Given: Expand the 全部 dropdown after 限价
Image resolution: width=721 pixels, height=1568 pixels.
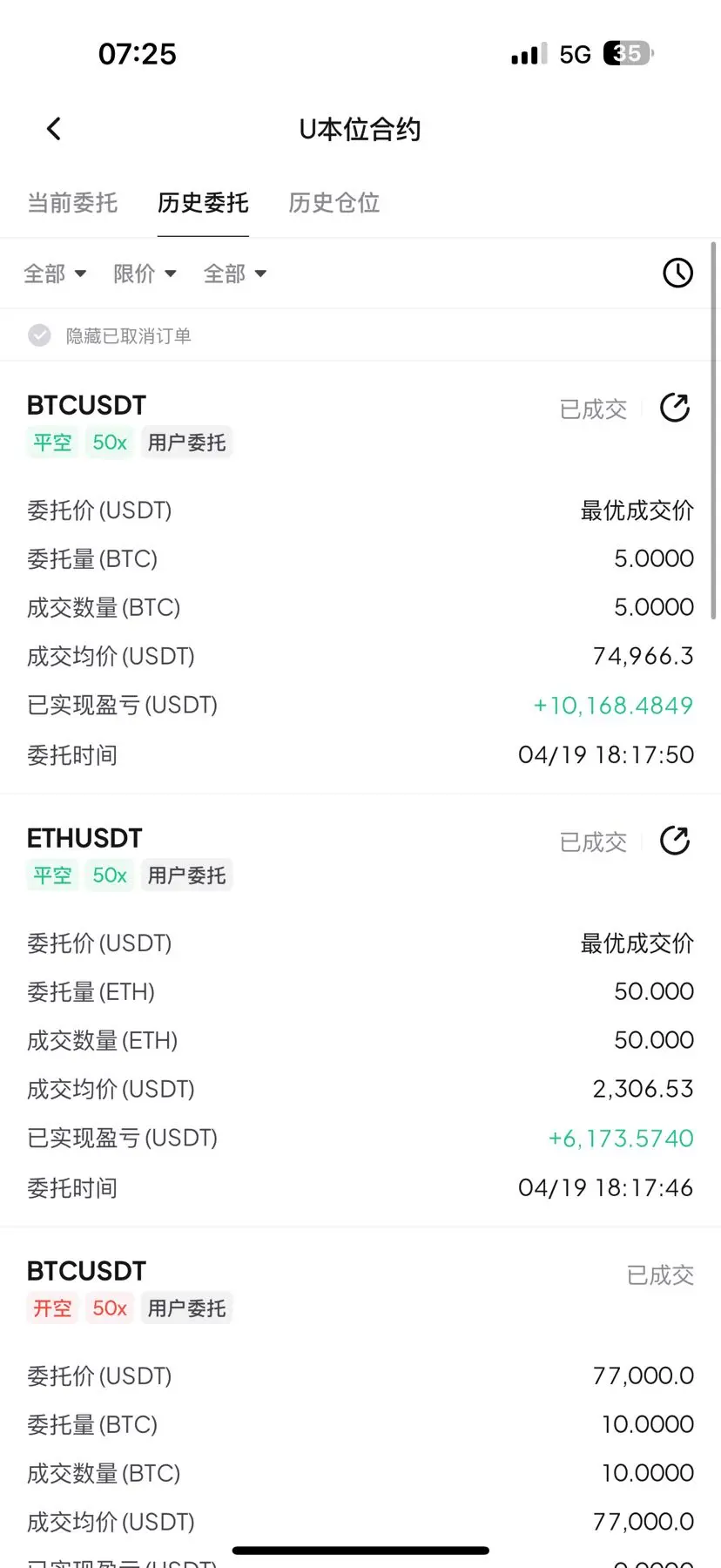Looking at the screenshot, I should [235, 274].
